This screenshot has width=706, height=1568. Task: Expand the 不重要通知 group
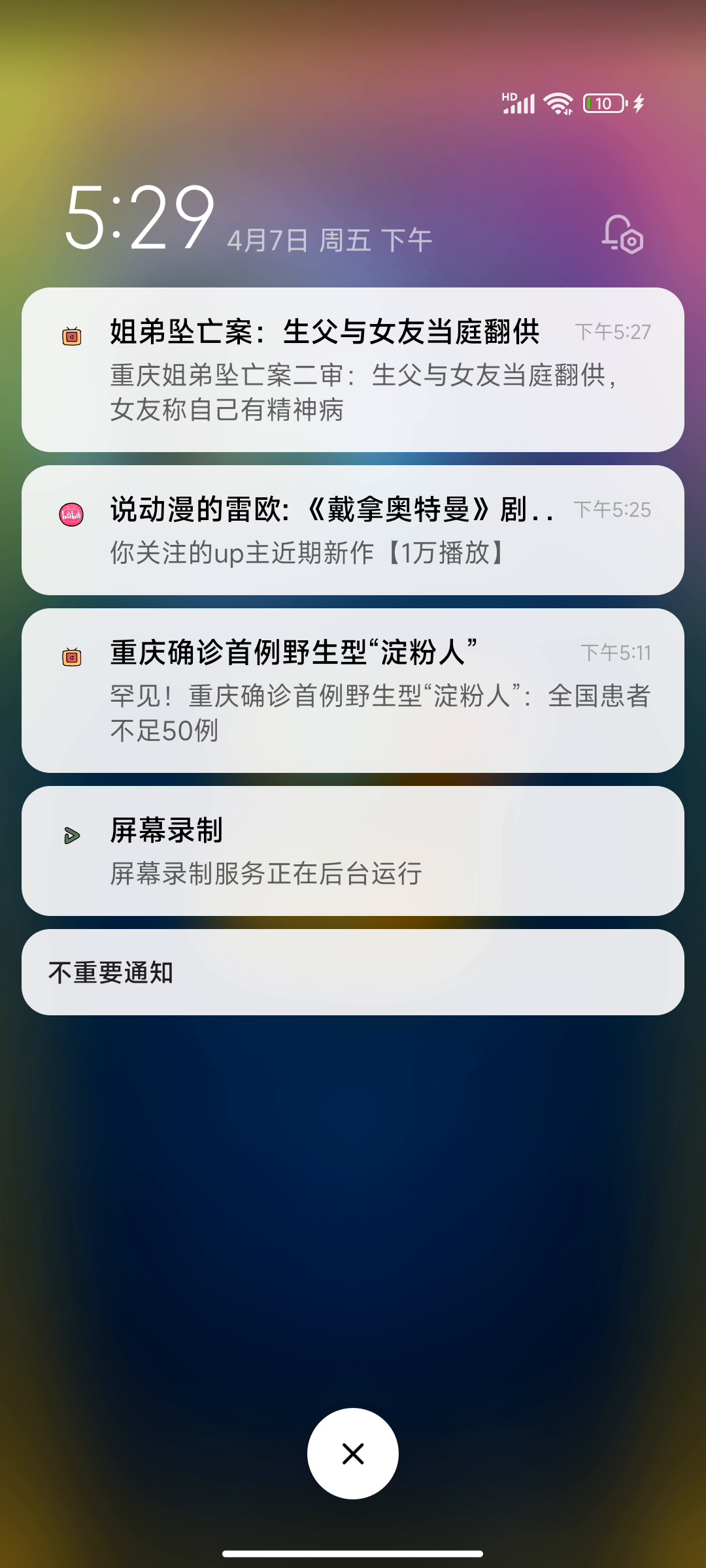(x=353, y=972)
